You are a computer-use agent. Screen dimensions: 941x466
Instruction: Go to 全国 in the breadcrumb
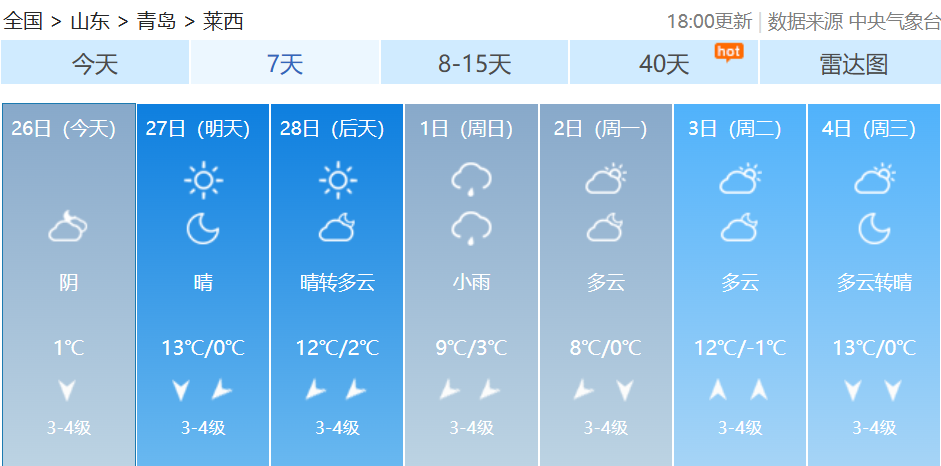(23, 21)
